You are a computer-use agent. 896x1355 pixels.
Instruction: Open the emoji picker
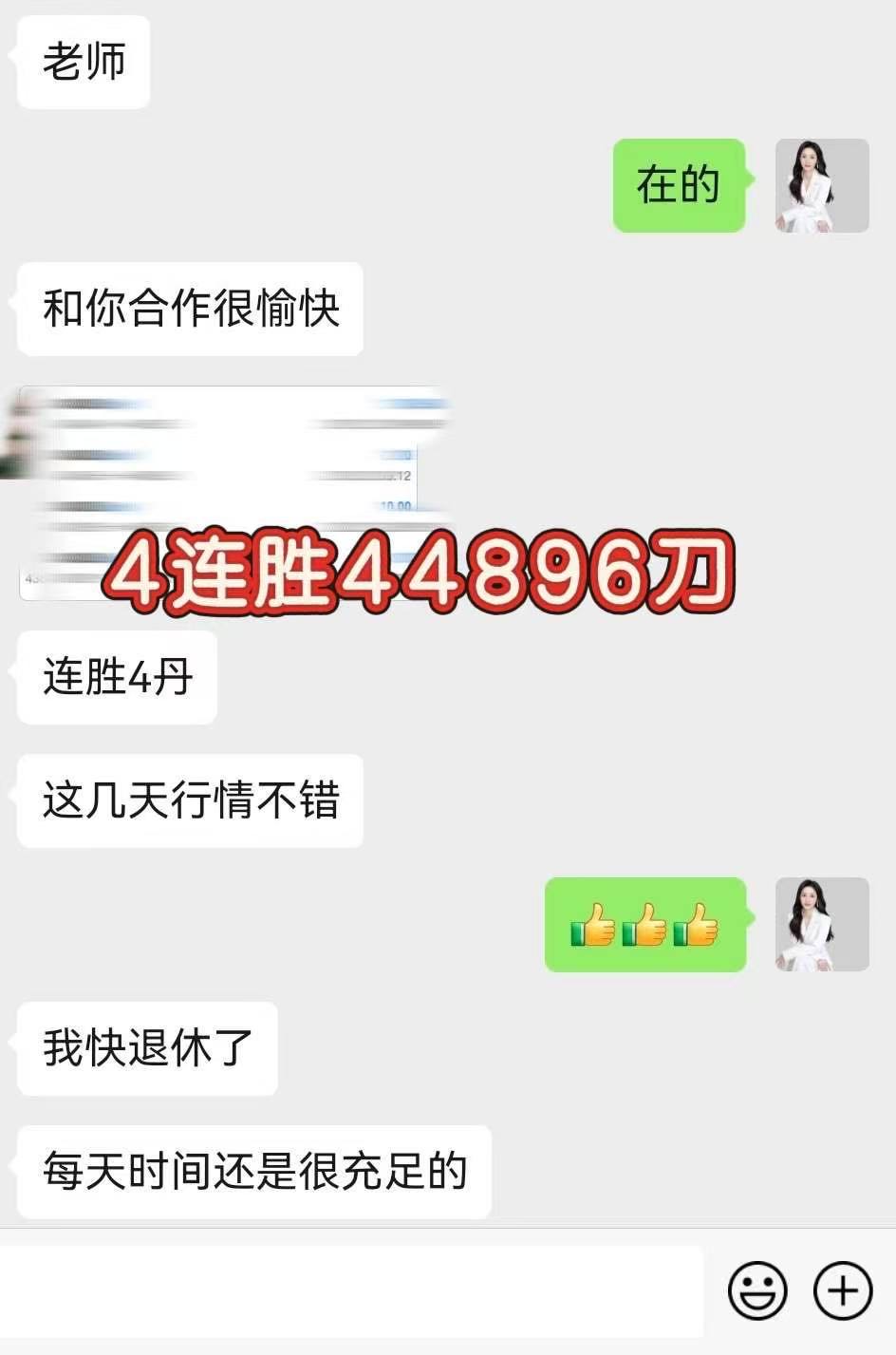756,1291
